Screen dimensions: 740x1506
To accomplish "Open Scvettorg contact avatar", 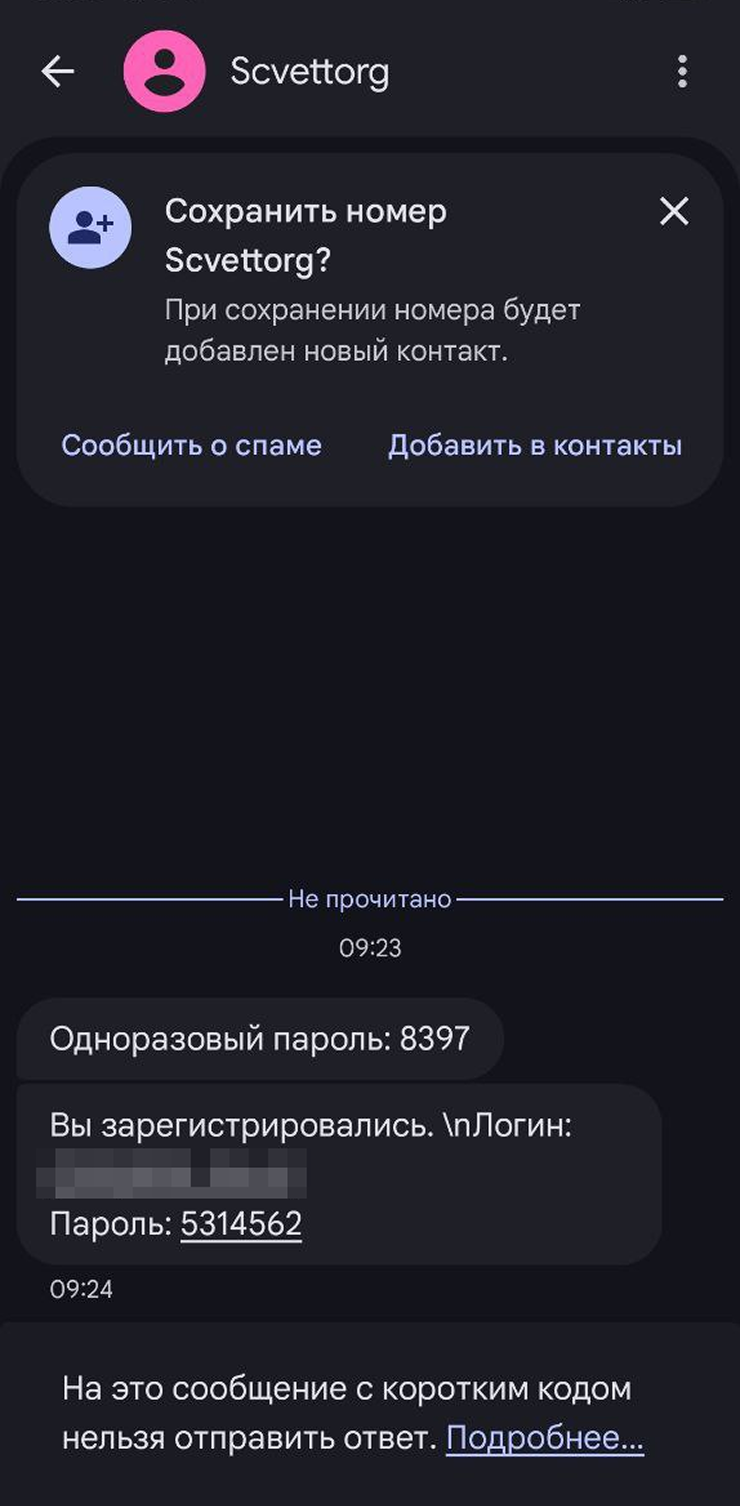I will pos(164,71).
